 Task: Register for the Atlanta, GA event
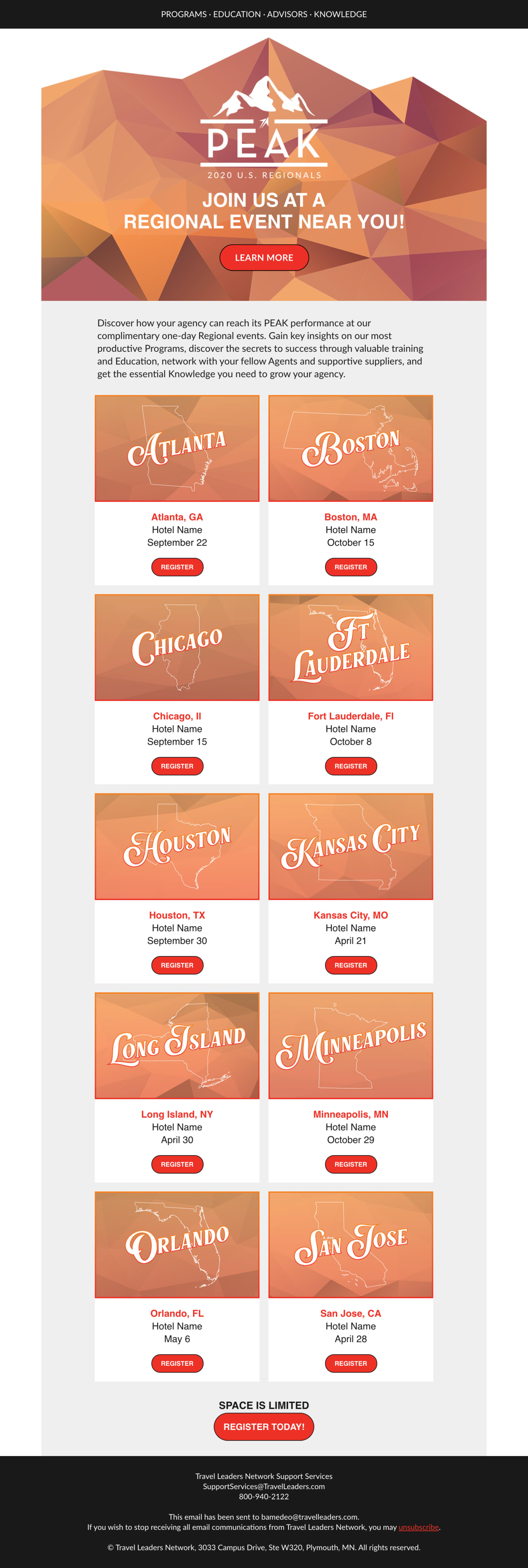click(177, 567)
